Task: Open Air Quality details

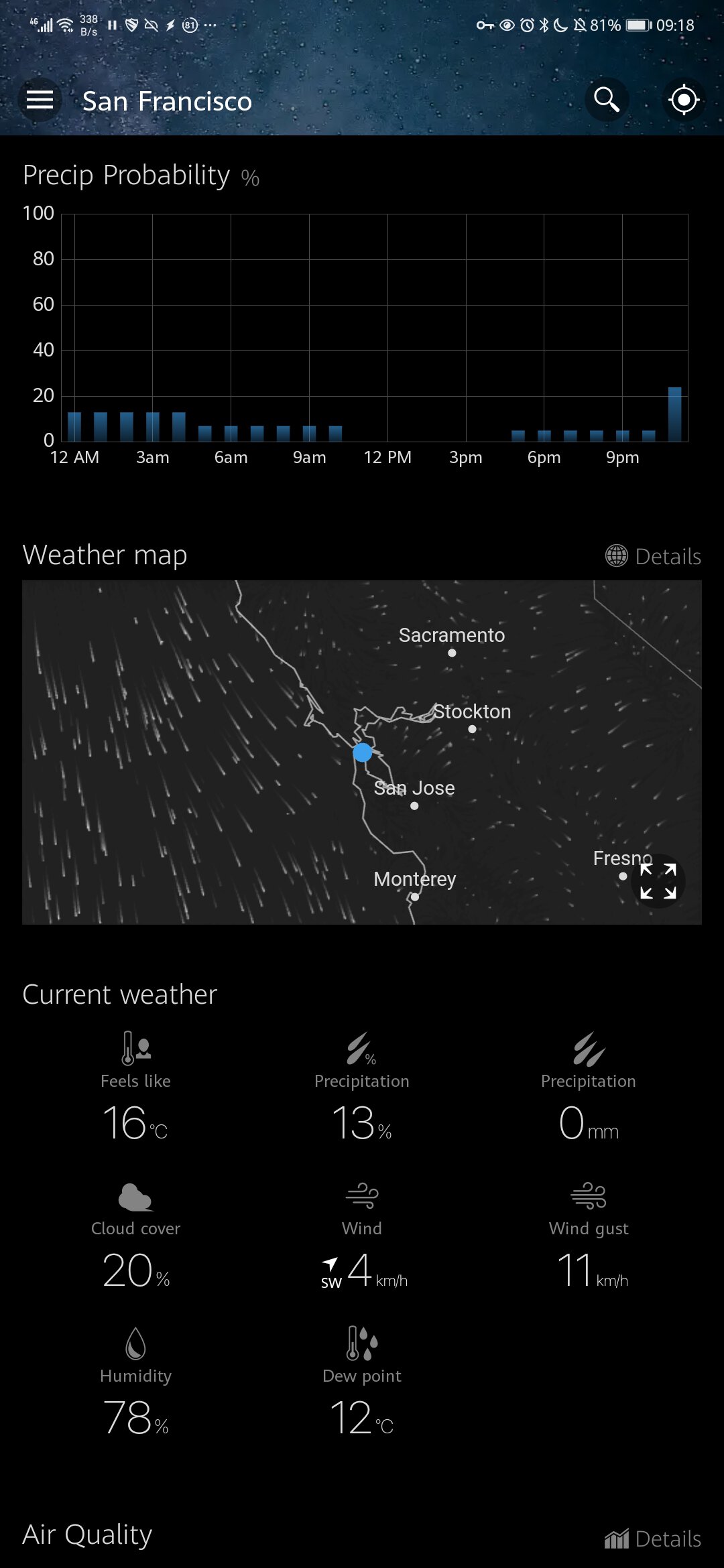Action: pyautogui.click(x=654, y=1539)
